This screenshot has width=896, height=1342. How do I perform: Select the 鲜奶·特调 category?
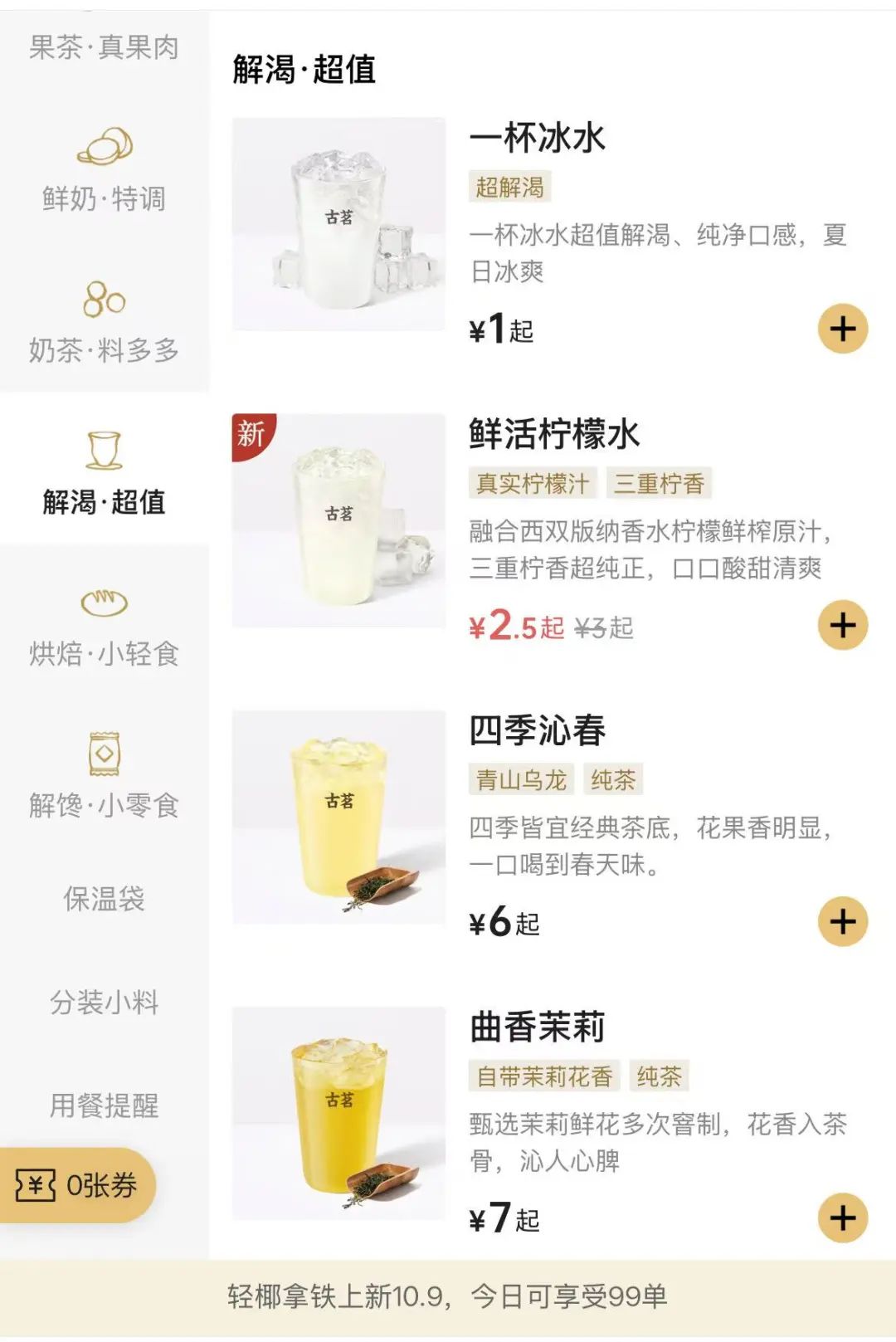click(104, 170)
